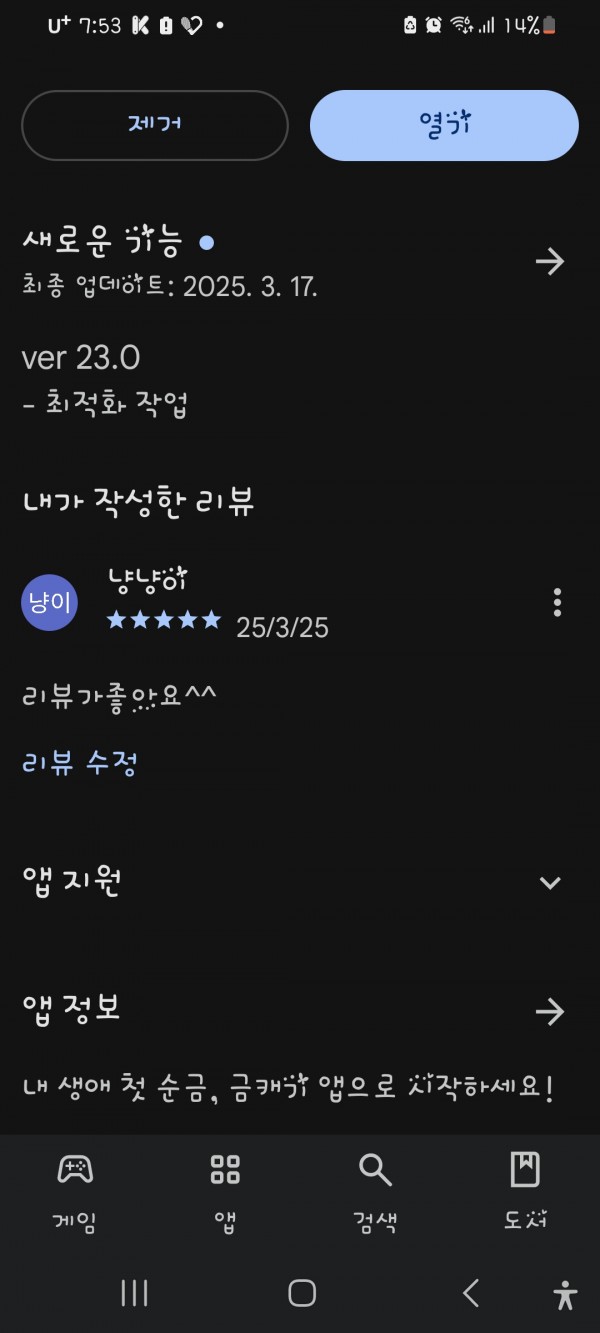This screenshot has width=600, height=1333.
Task: Open the review's three-dot overflow menu
Action: tap(557, 602)
